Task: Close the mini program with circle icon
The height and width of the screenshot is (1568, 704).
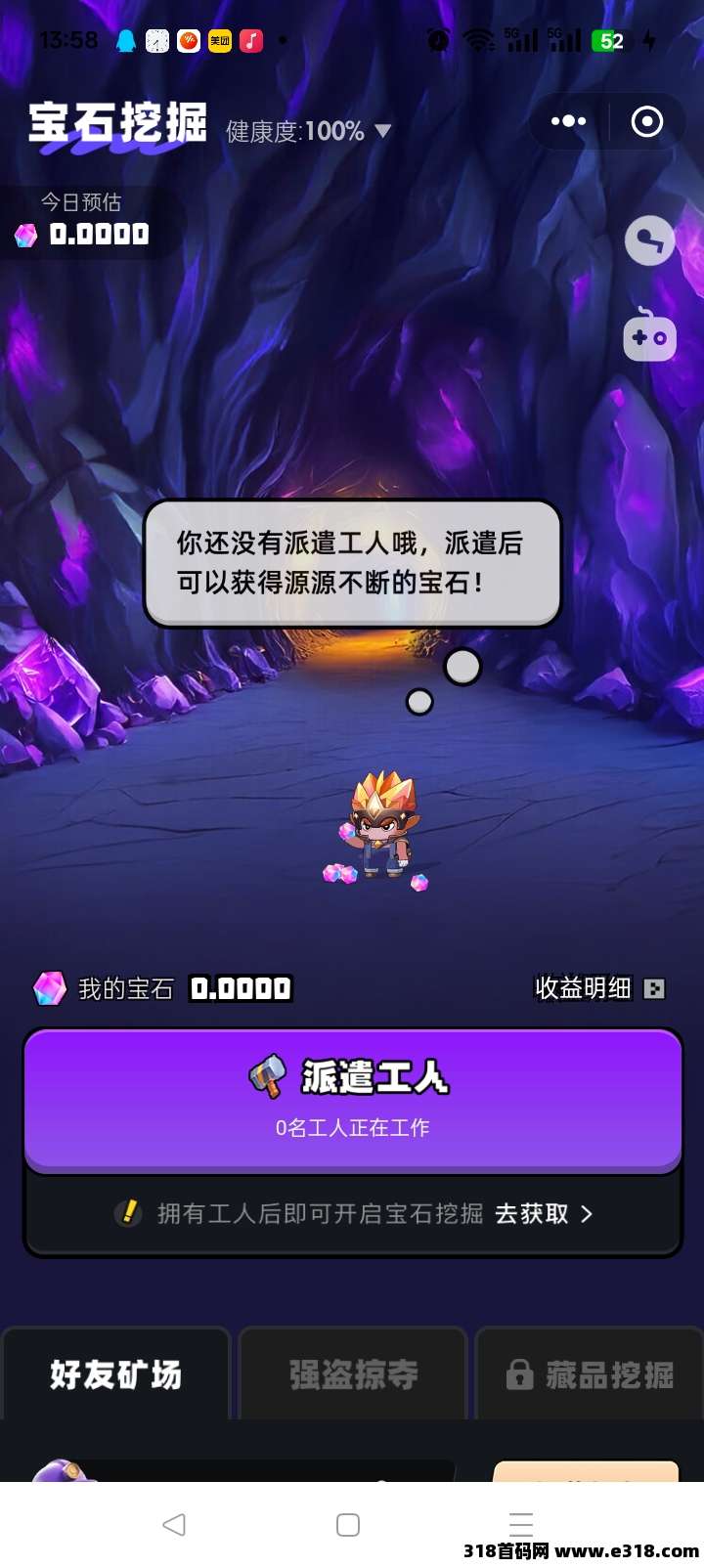Action: (x=646, y=122)
